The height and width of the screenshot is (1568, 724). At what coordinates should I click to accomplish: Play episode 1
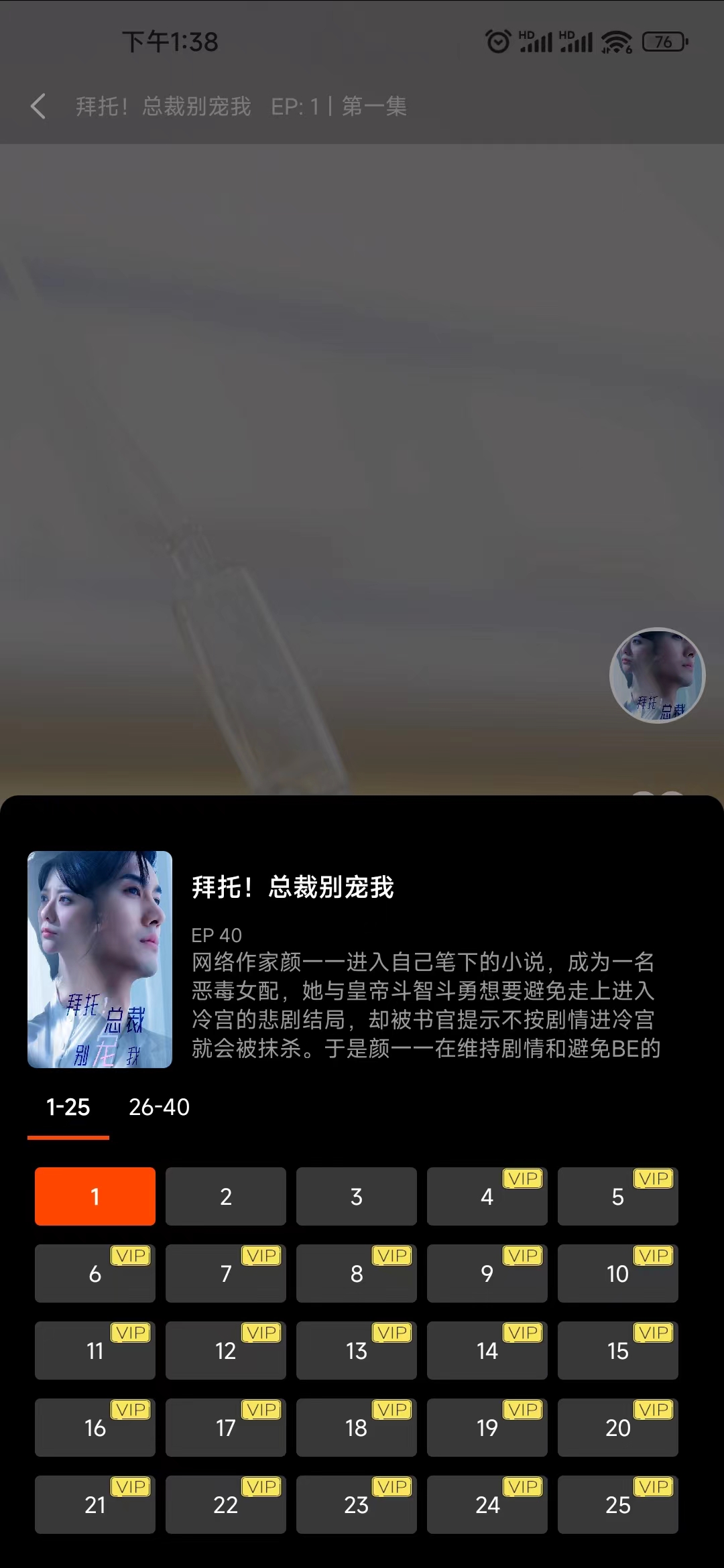click(x=95, y=1196)
